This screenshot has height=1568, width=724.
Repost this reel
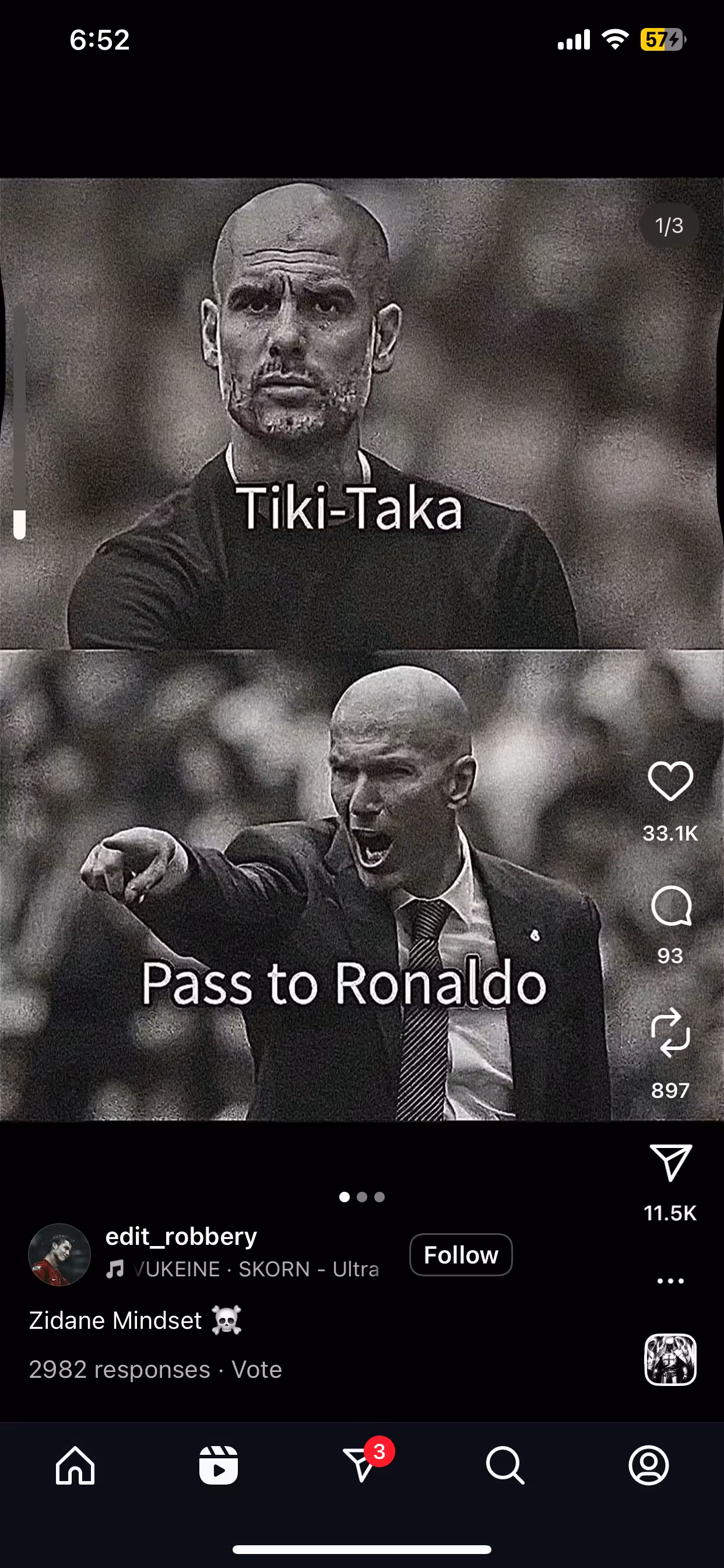(670, 1033)
